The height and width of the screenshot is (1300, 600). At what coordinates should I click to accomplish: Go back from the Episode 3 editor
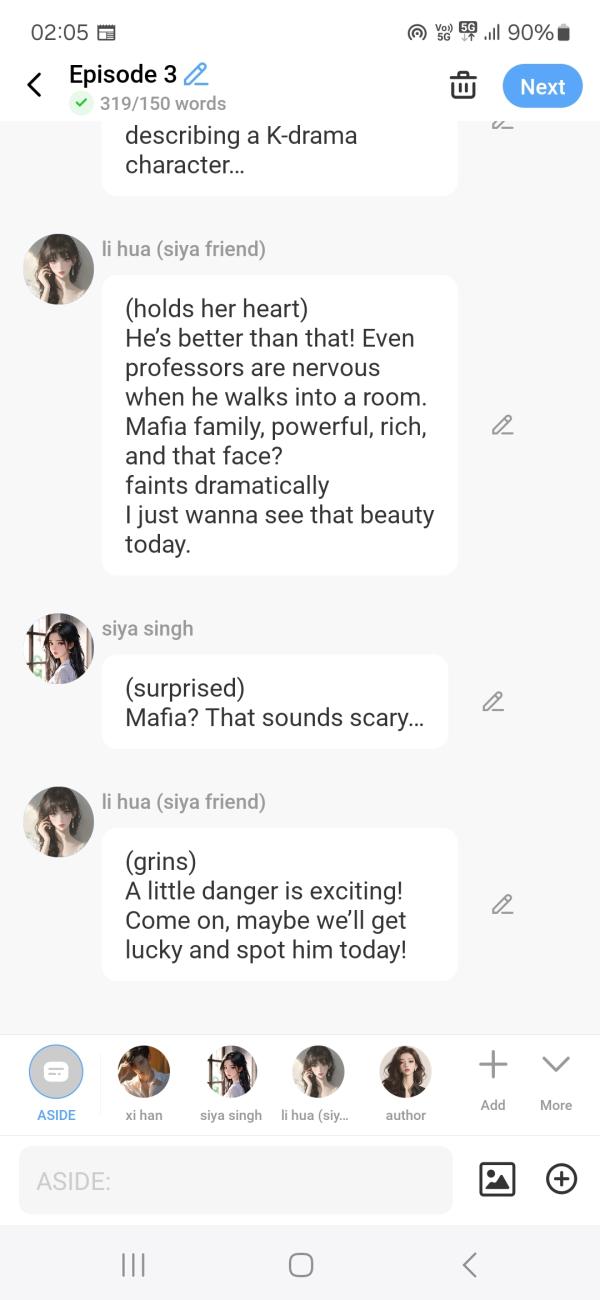[x=34, y=85]
